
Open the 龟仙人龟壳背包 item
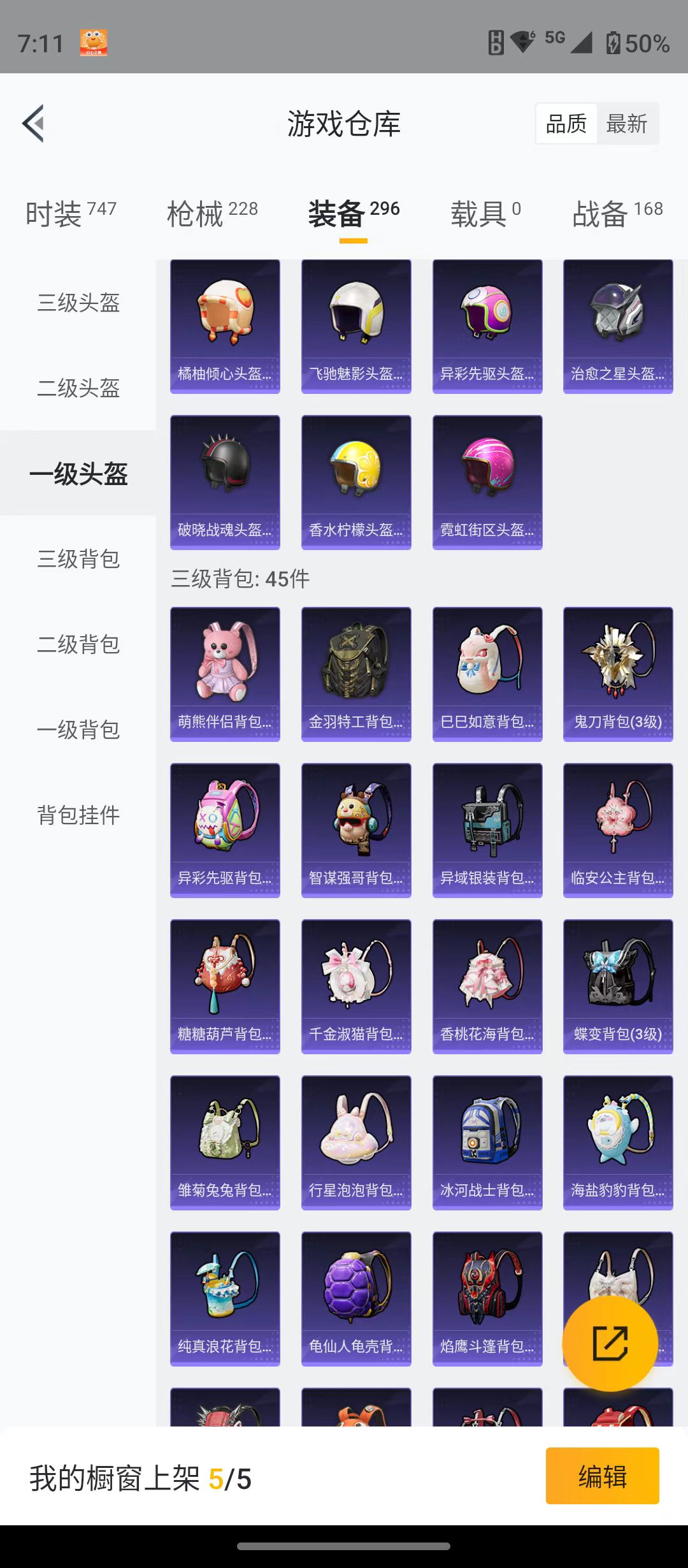pos(356,1299)
